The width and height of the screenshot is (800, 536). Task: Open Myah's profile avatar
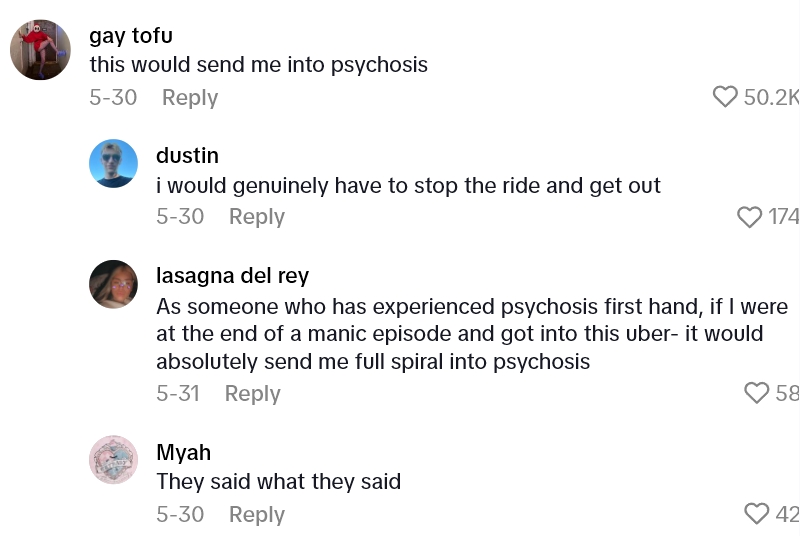pos(113,460)
